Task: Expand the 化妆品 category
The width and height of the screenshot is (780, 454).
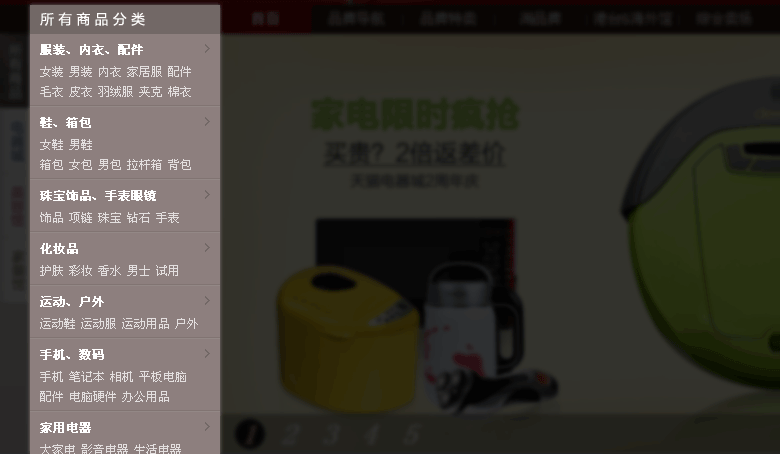Action: point(59,248)
